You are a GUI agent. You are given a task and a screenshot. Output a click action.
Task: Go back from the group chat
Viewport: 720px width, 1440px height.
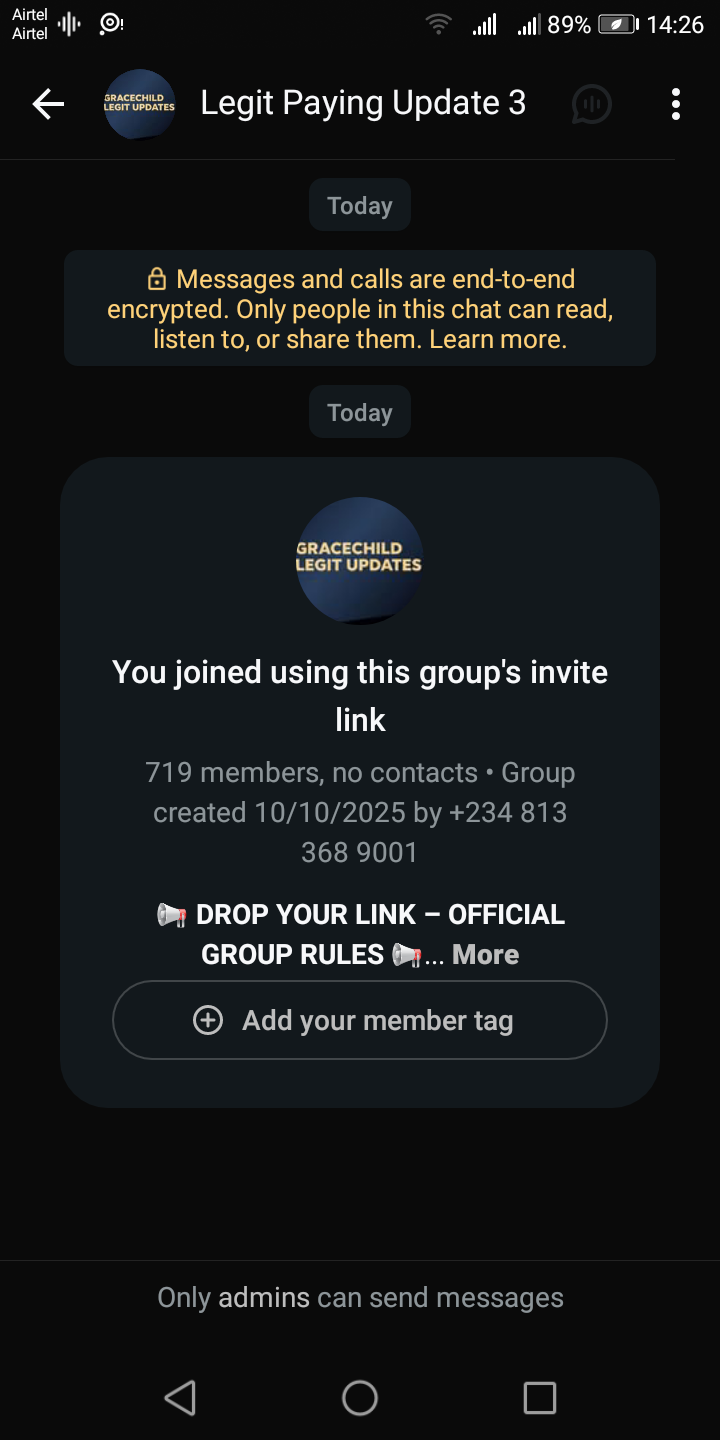48,104
